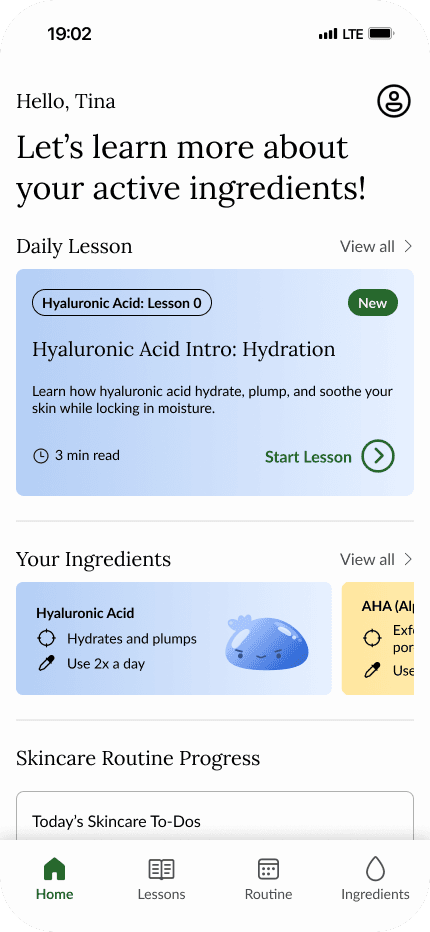Image resolution: width=430 pixels, height=932 pixels.
Task: Start the Hyaluronic Acid Intro lesson
Action: (329, 456)
